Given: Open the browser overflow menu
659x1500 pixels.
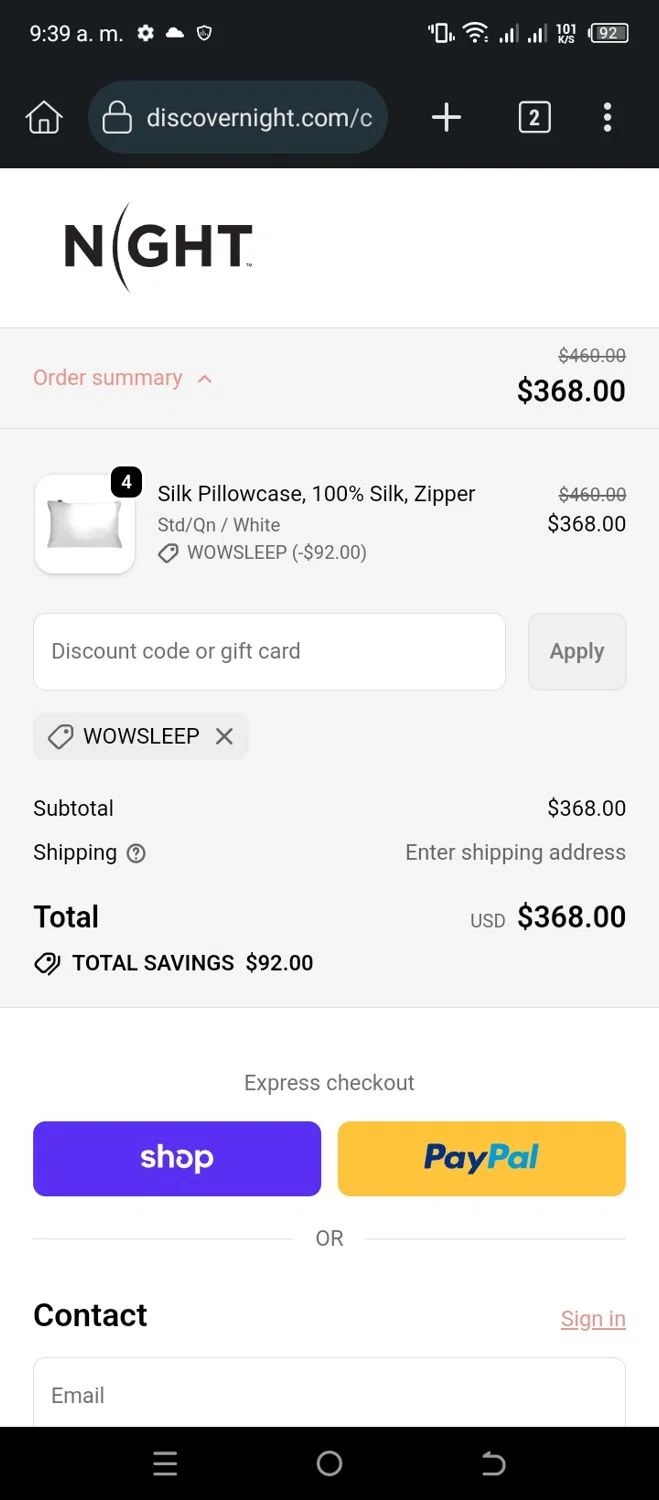Looking at the screenshot, I should [607, 118].
